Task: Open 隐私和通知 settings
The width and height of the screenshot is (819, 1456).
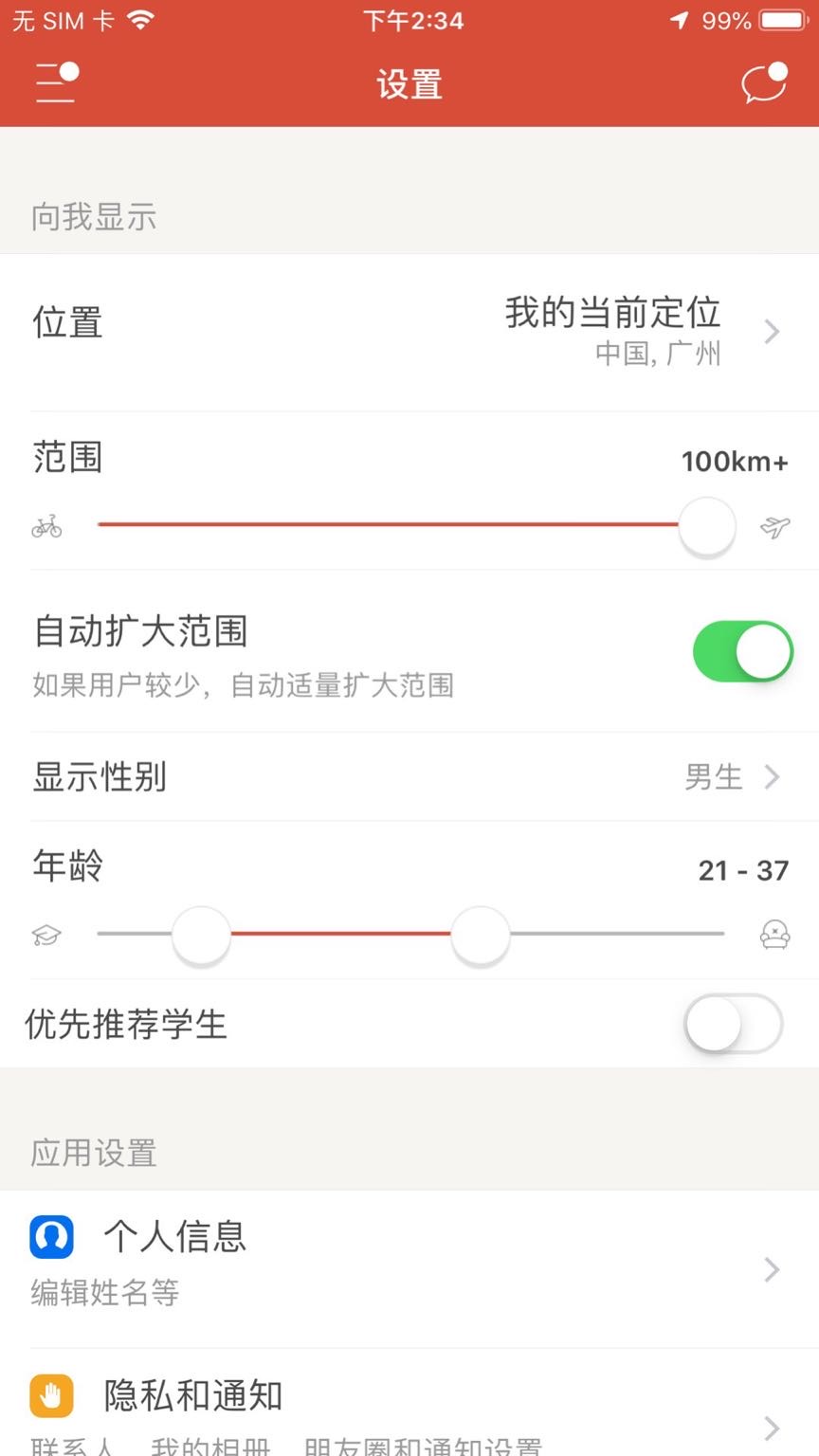Action: pos(192,1395)
